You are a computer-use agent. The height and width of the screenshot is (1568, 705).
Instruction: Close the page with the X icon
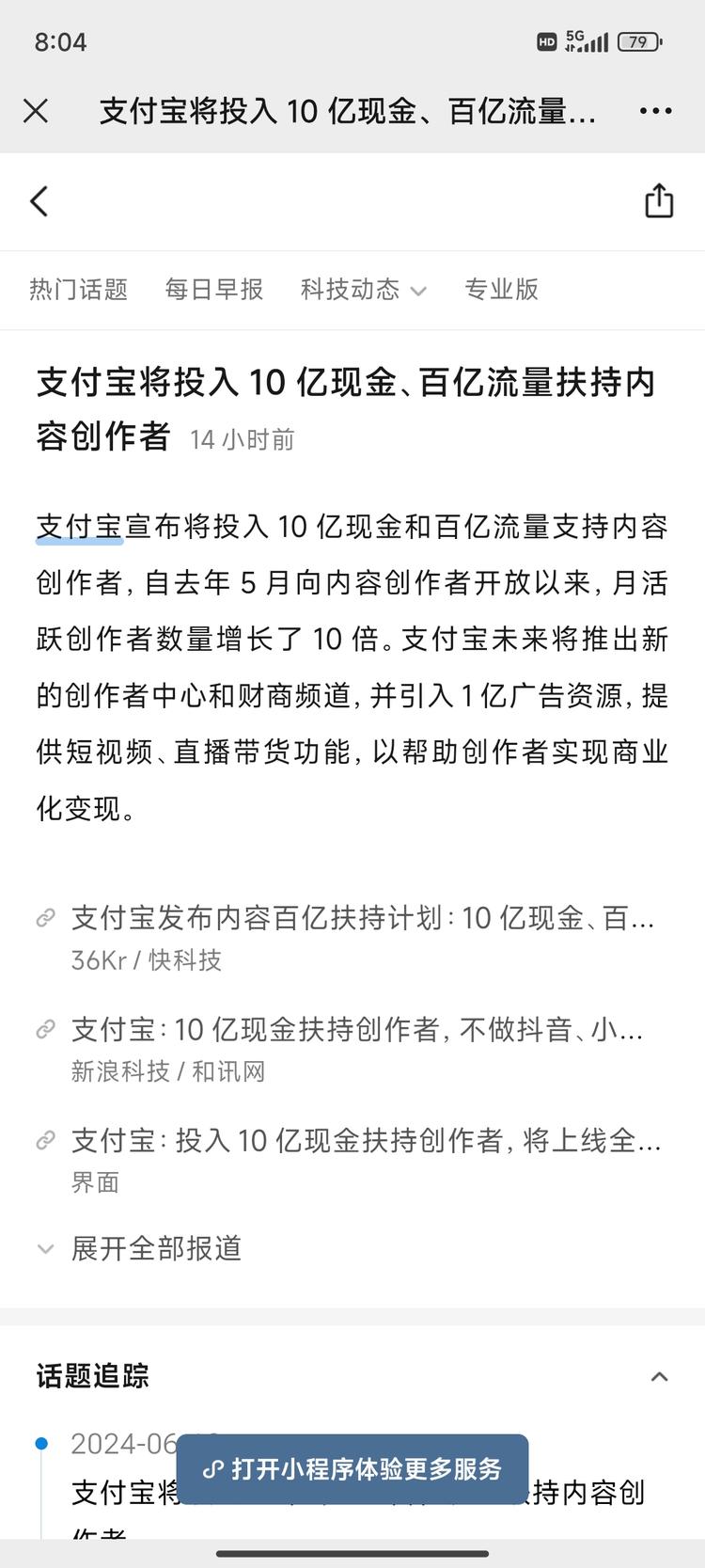(x=36, y=111)
